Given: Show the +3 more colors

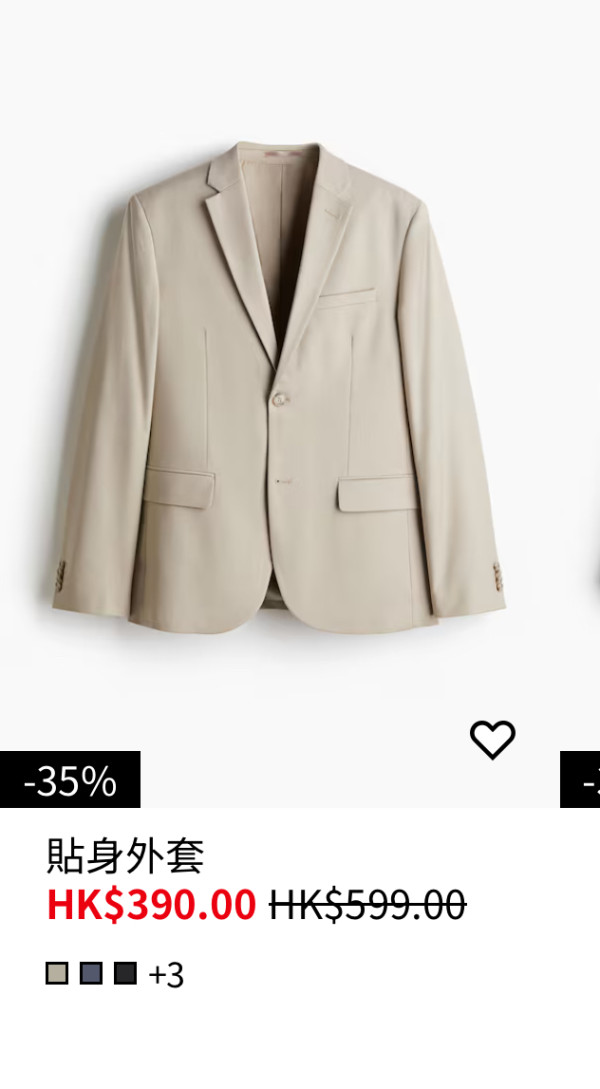Looking at the screenshot, I should point(166,975).
